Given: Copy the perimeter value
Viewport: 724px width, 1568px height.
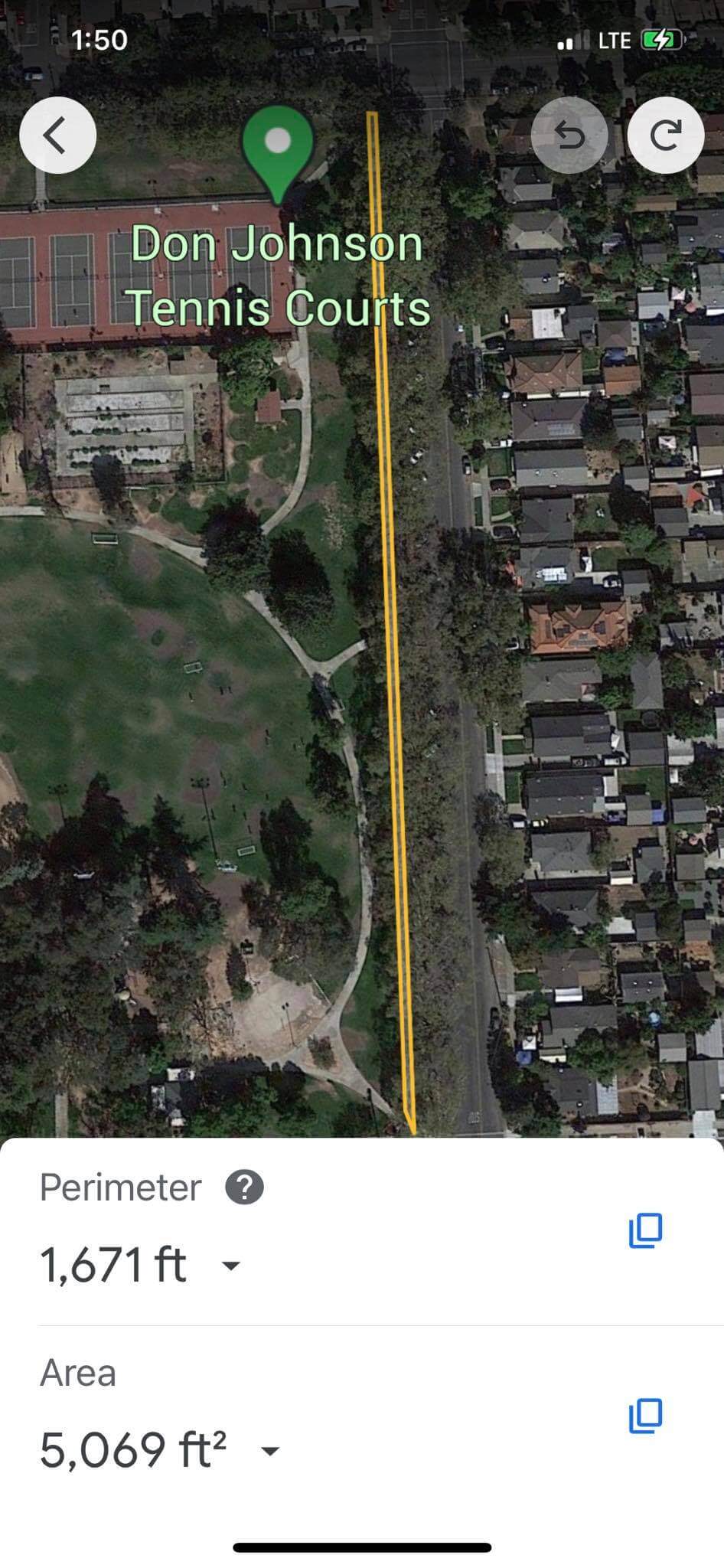Looking at the screenshot, I should click(x=645, y=1230).
